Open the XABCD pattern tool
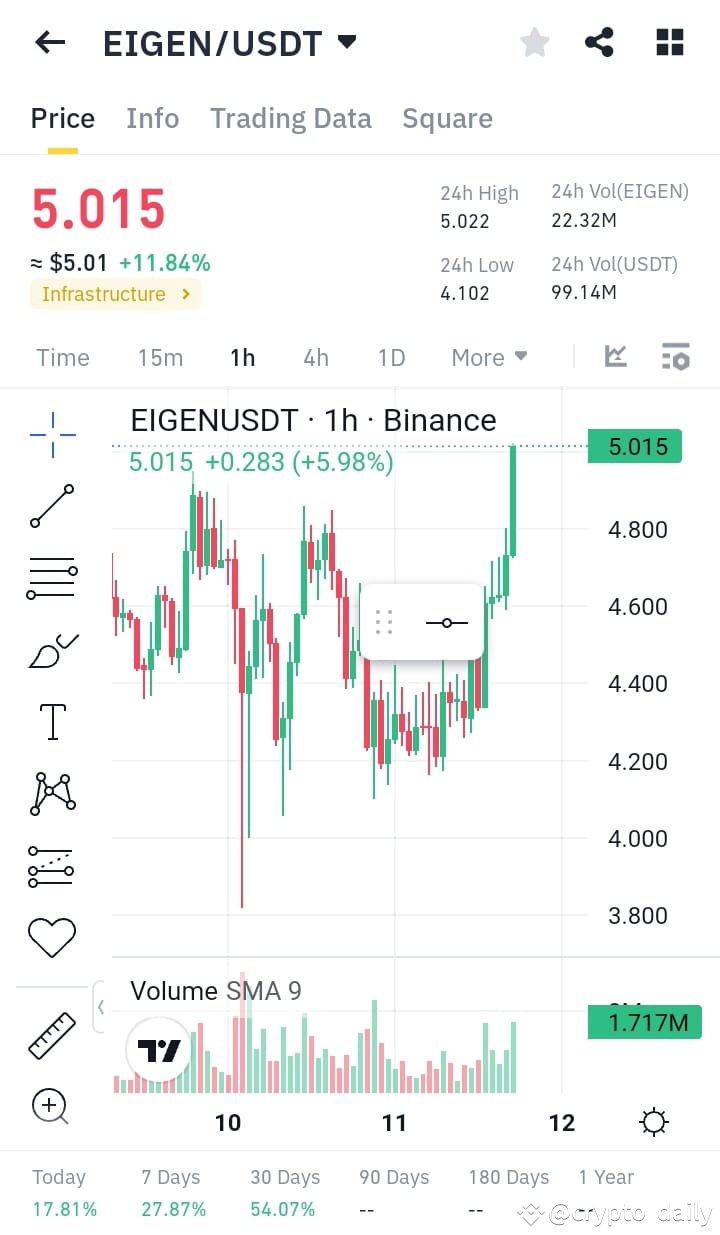This screenshot has height=1235, width=720. [51, 793]
